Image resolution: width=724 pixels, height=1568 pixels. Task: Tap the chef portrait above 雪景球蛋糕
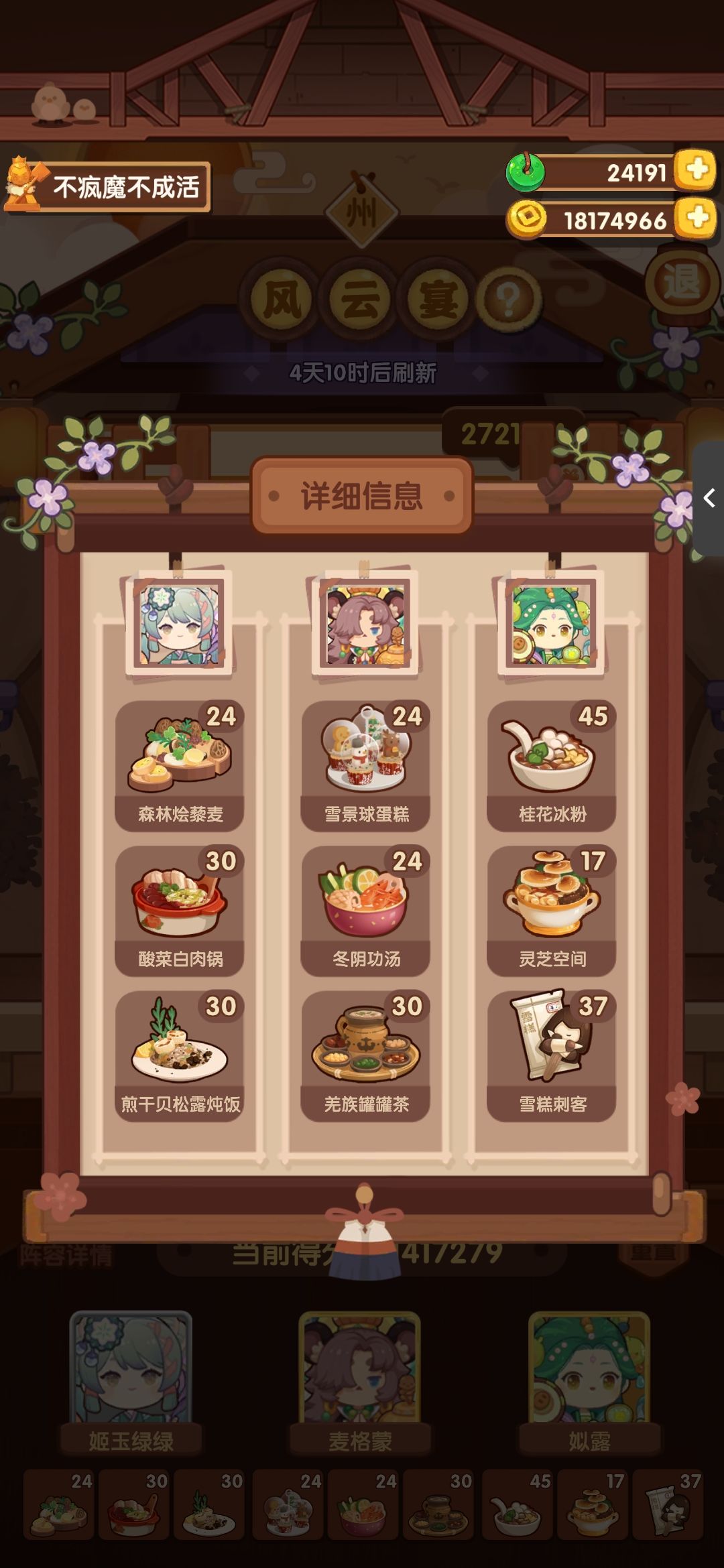click(x=365, y=624)
